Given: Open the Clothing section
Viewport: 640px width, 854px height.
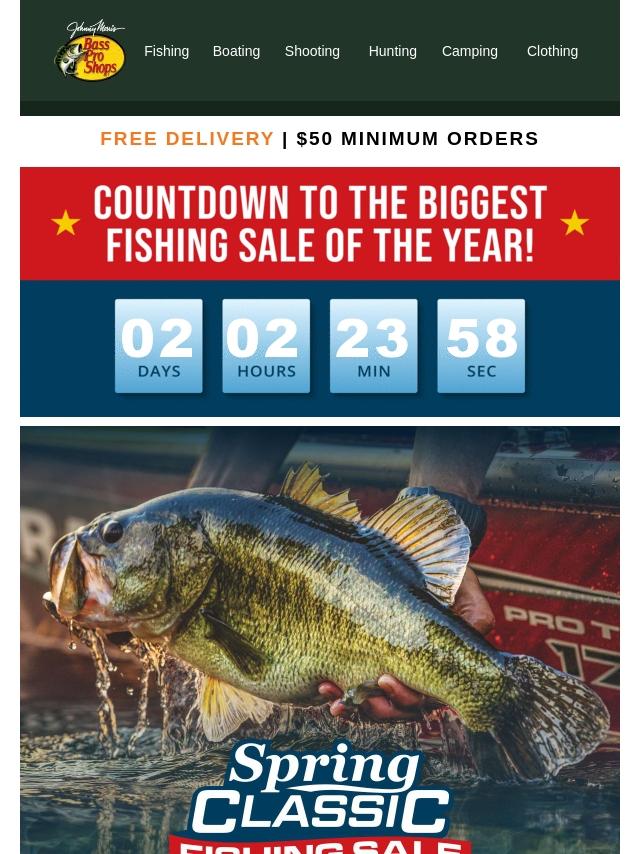Looking at the screenshot, I should 552,51.
